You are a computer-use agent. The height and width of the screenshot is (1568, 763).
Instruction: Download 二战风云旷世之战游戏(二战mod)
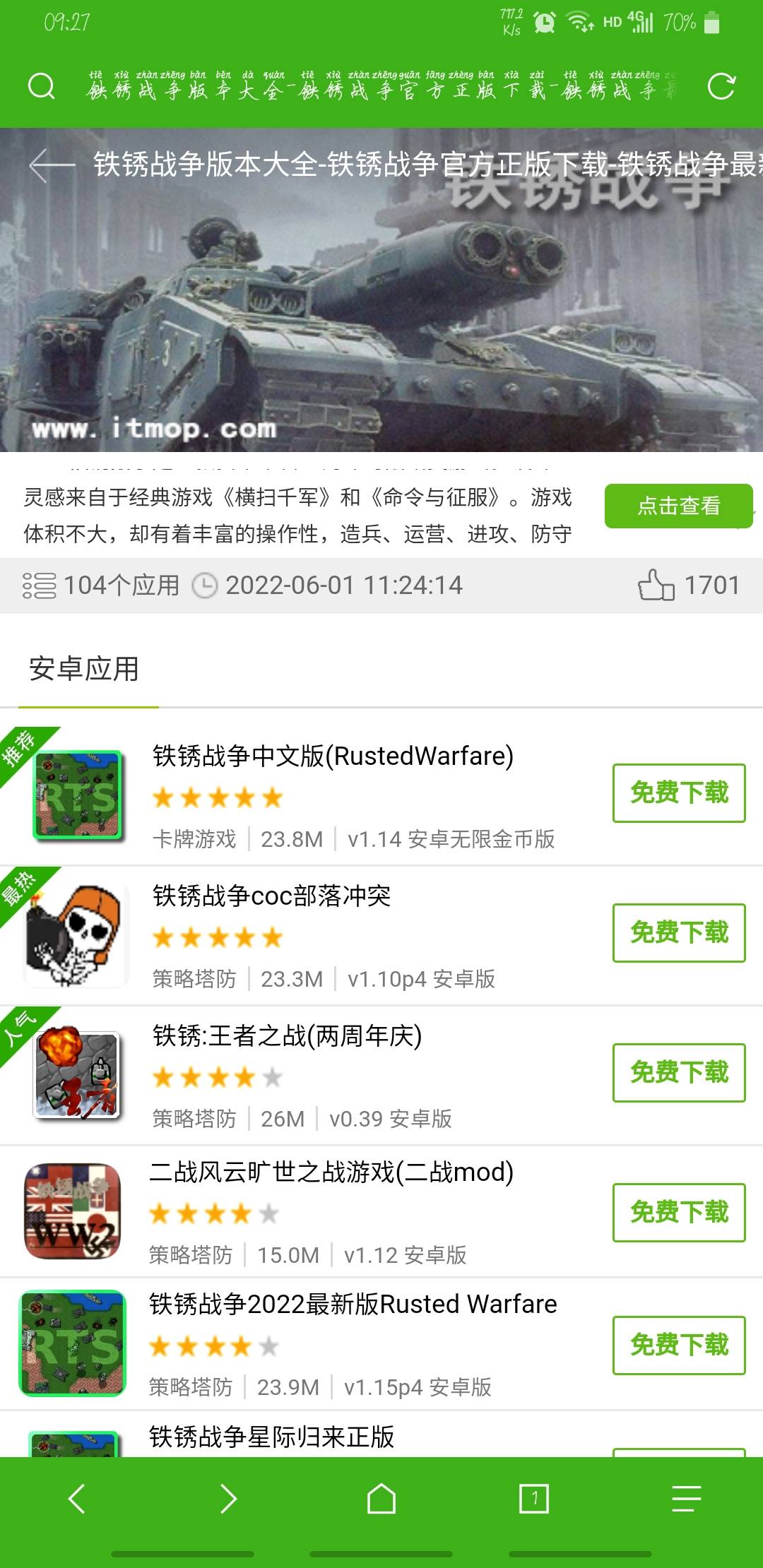point(678,1212)
